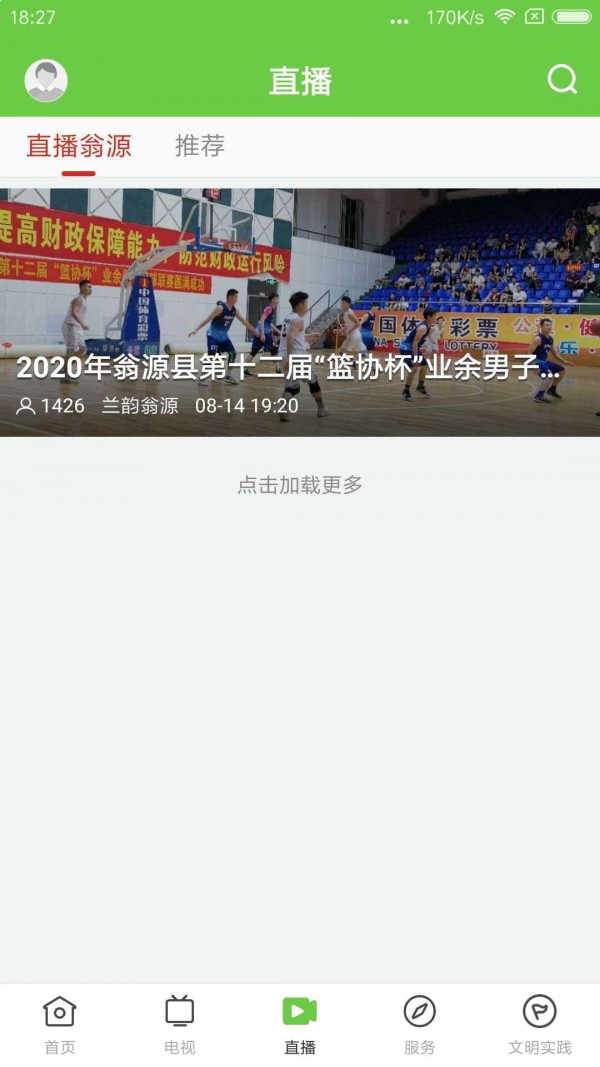
Task: Switch to the 推荐 tab
Action: [x=200, y=146]
